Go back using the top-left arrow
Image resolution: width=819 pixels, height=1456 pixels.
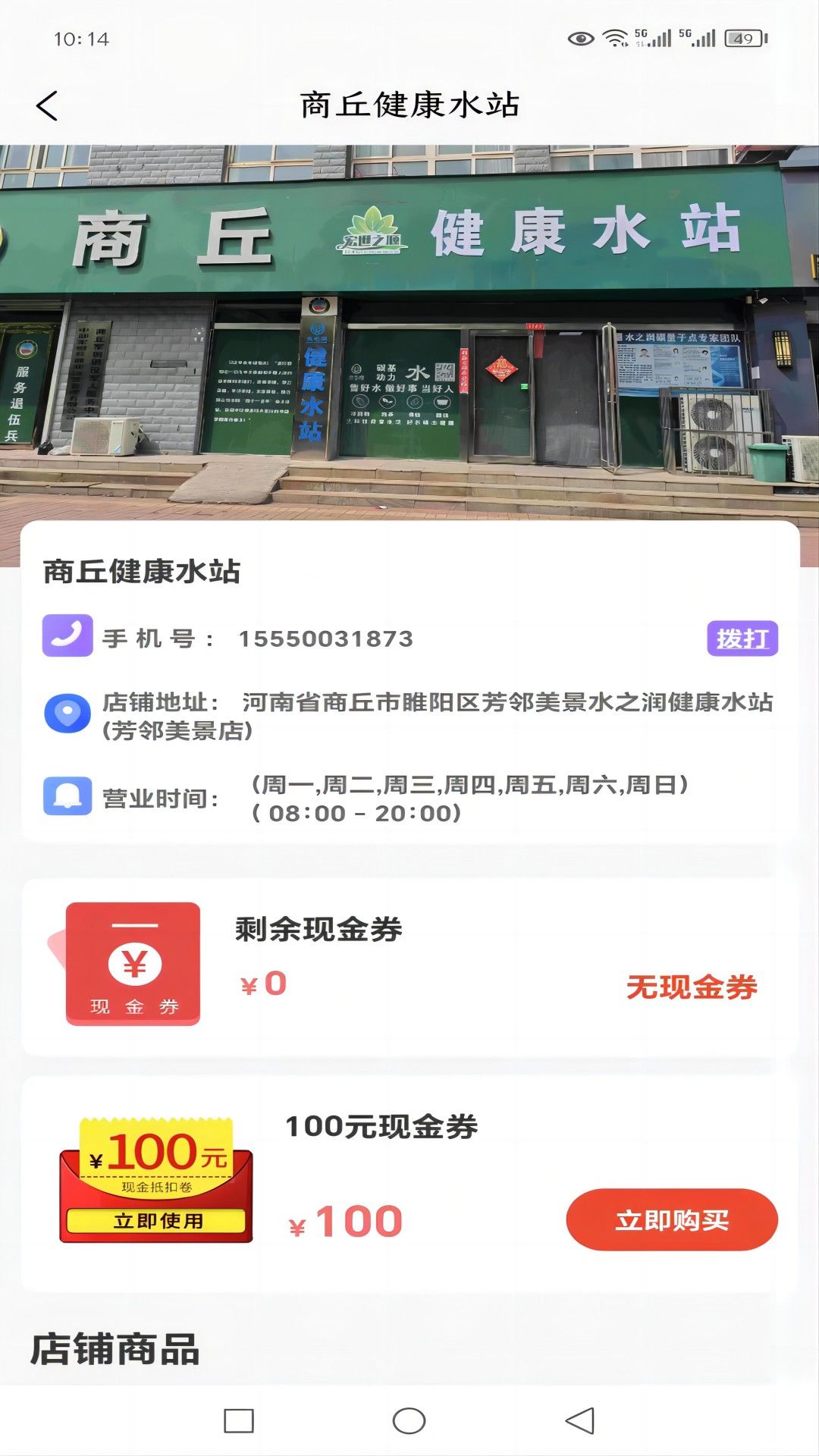[47, 106]
